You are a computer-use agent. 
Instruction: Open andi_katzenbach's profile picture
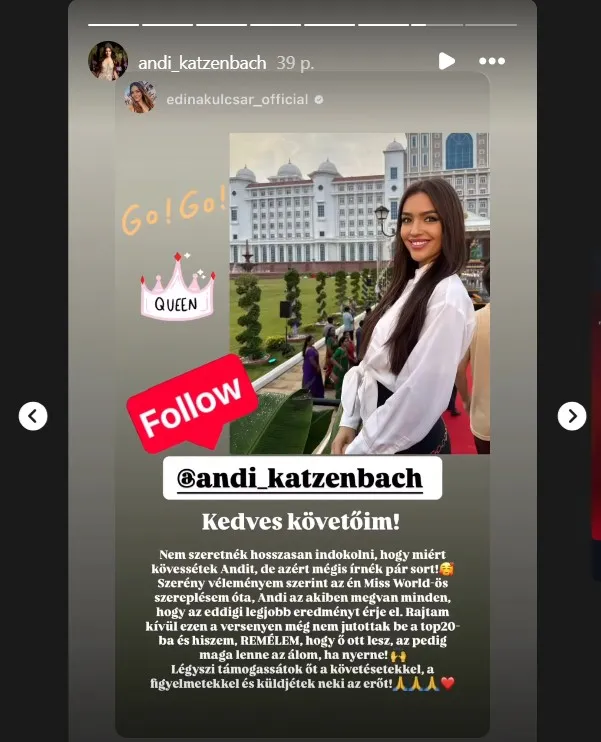[x=108, y=61]
